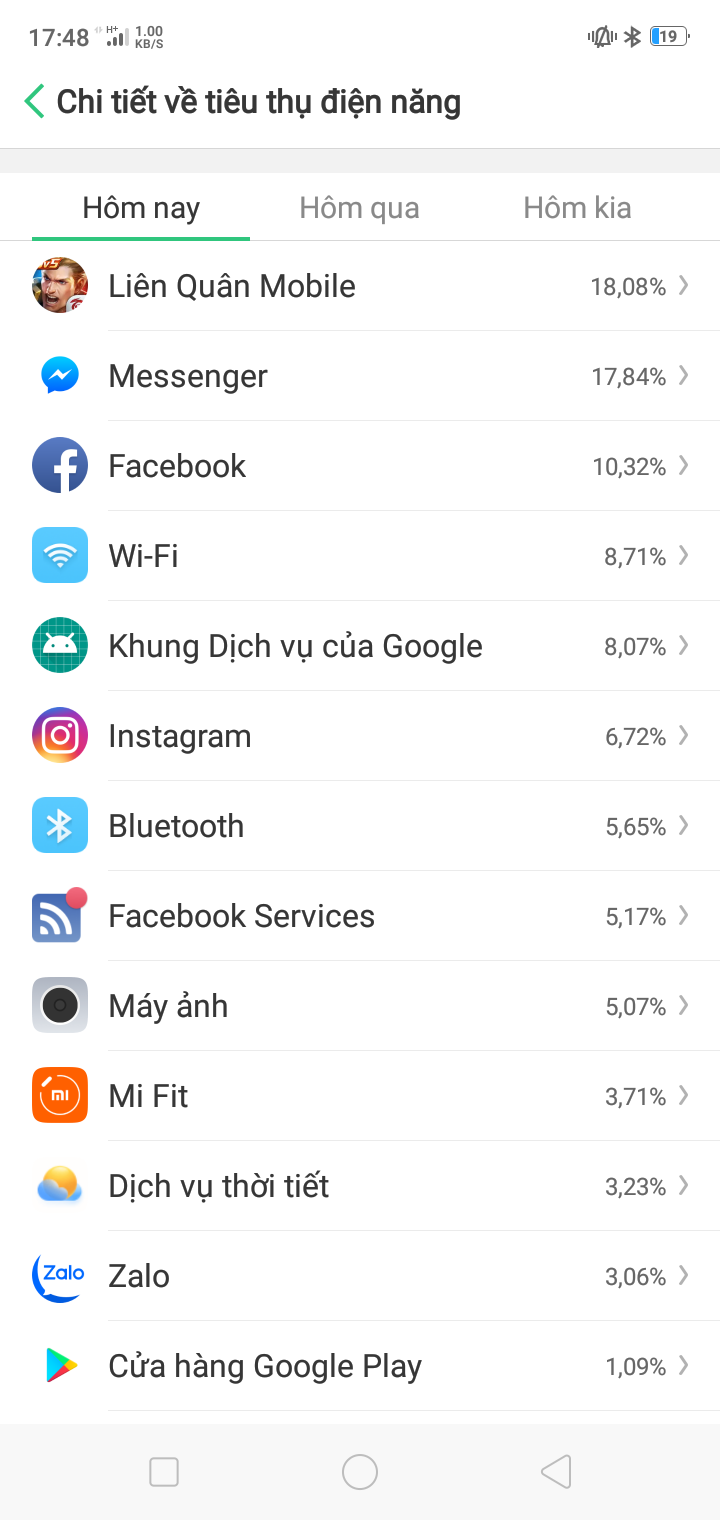
Task: Open Dịch vụ thời tiết usage details
Action: tap(360, 1186)
